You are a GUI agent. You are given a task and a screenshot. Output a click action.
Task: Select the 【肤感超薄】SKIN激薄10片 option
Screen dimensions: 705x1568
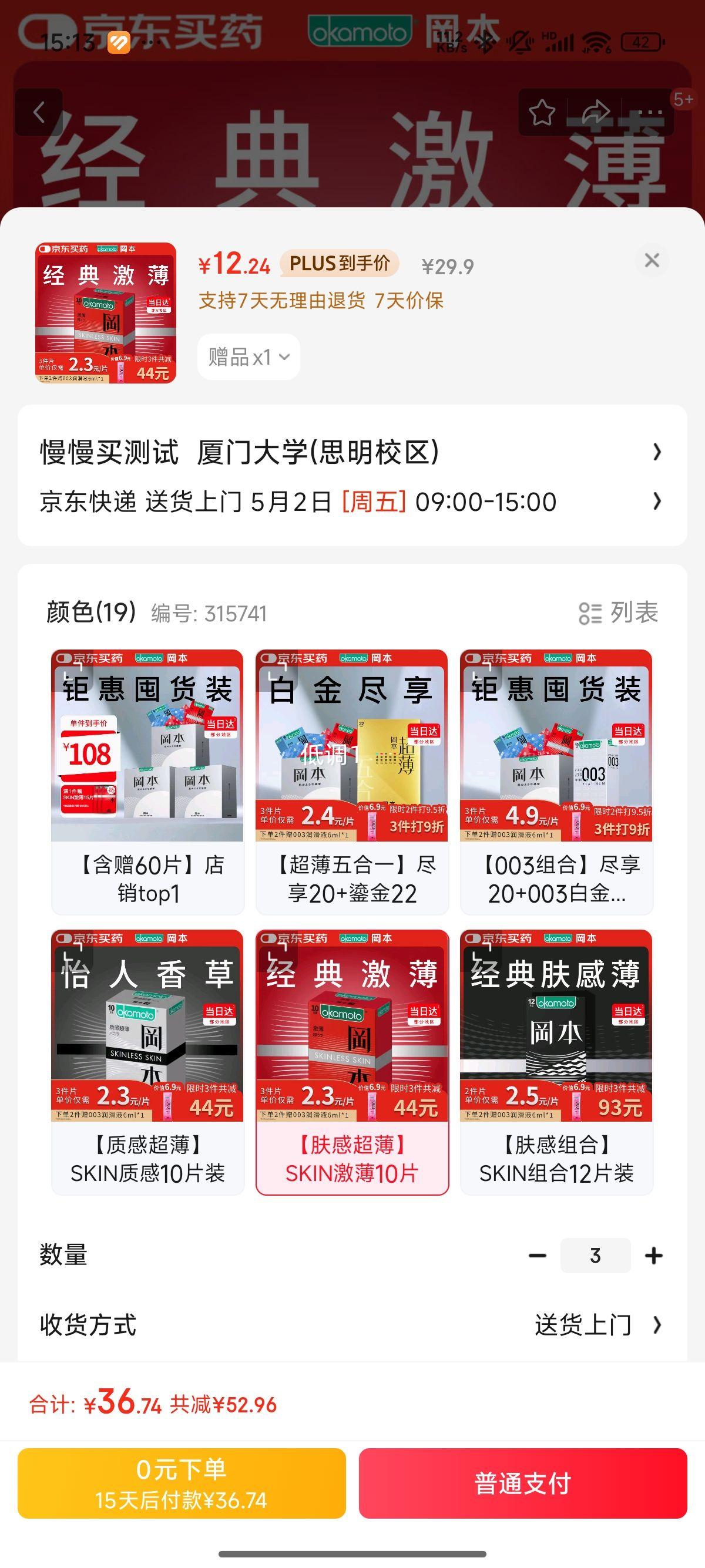click(352, 1062)
